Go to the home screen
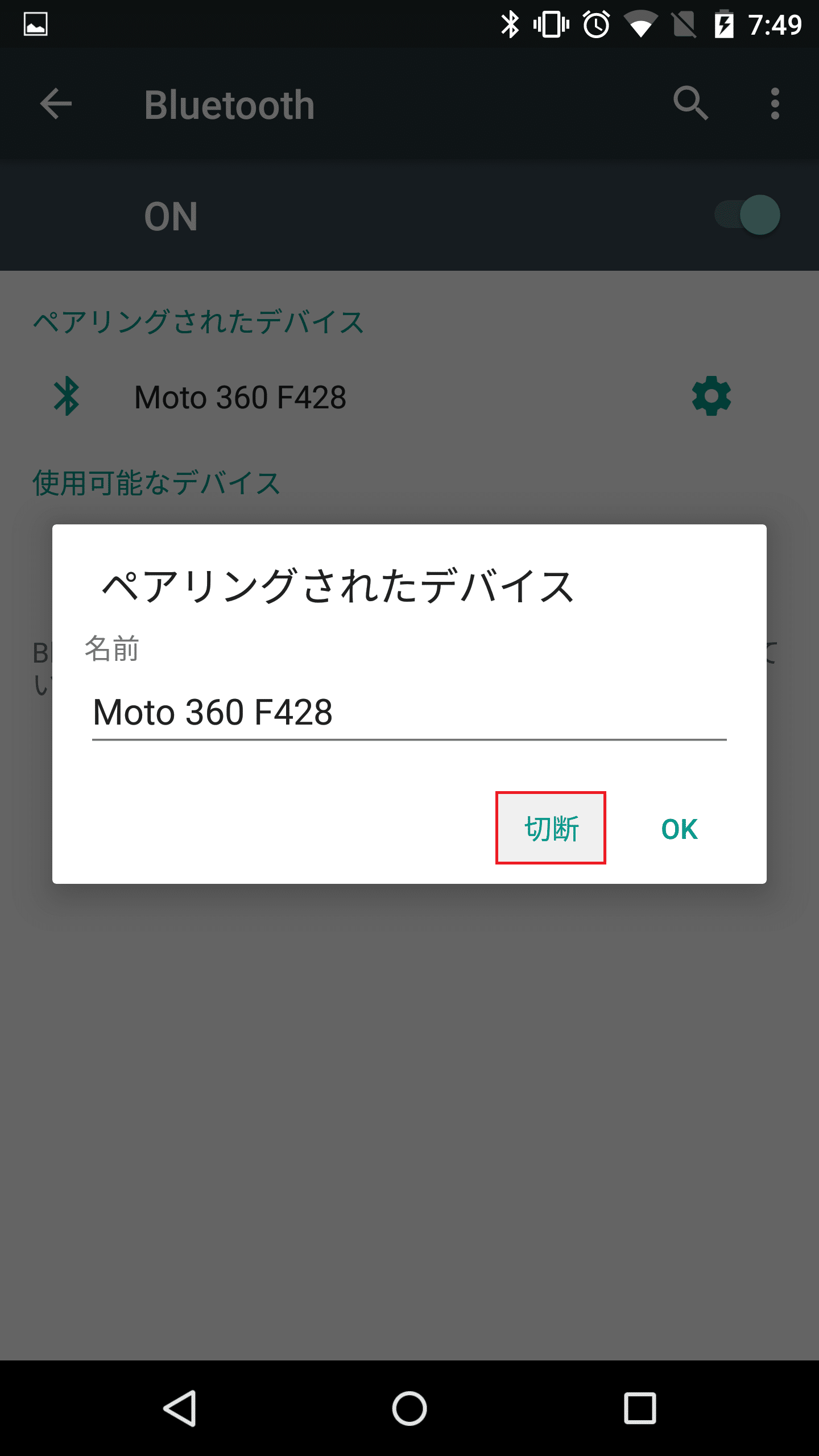 point(409,1408)
